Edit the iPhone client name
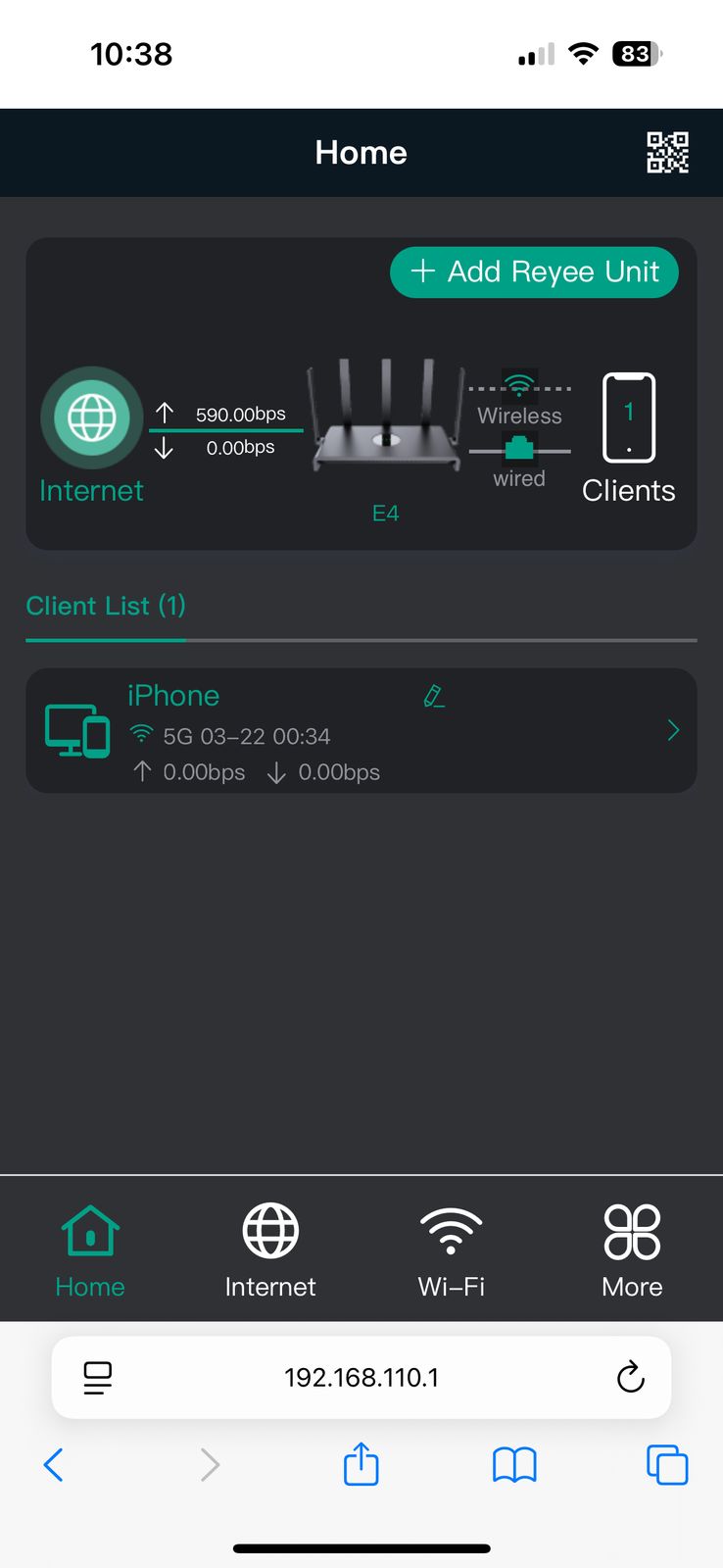 (434, 697)
